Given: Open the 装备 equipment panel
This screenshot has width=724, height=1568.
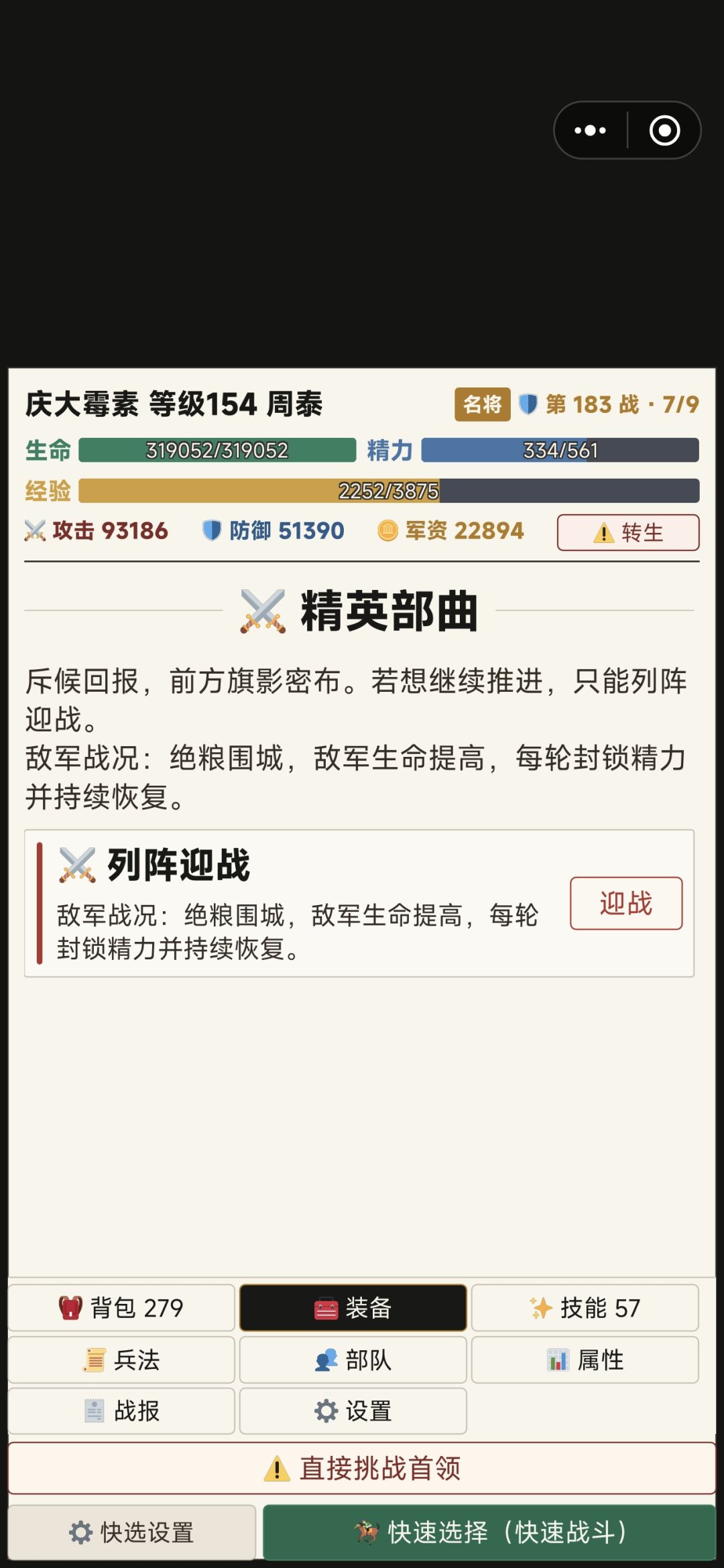Looking at the screenshot, I should (353, 1307).
